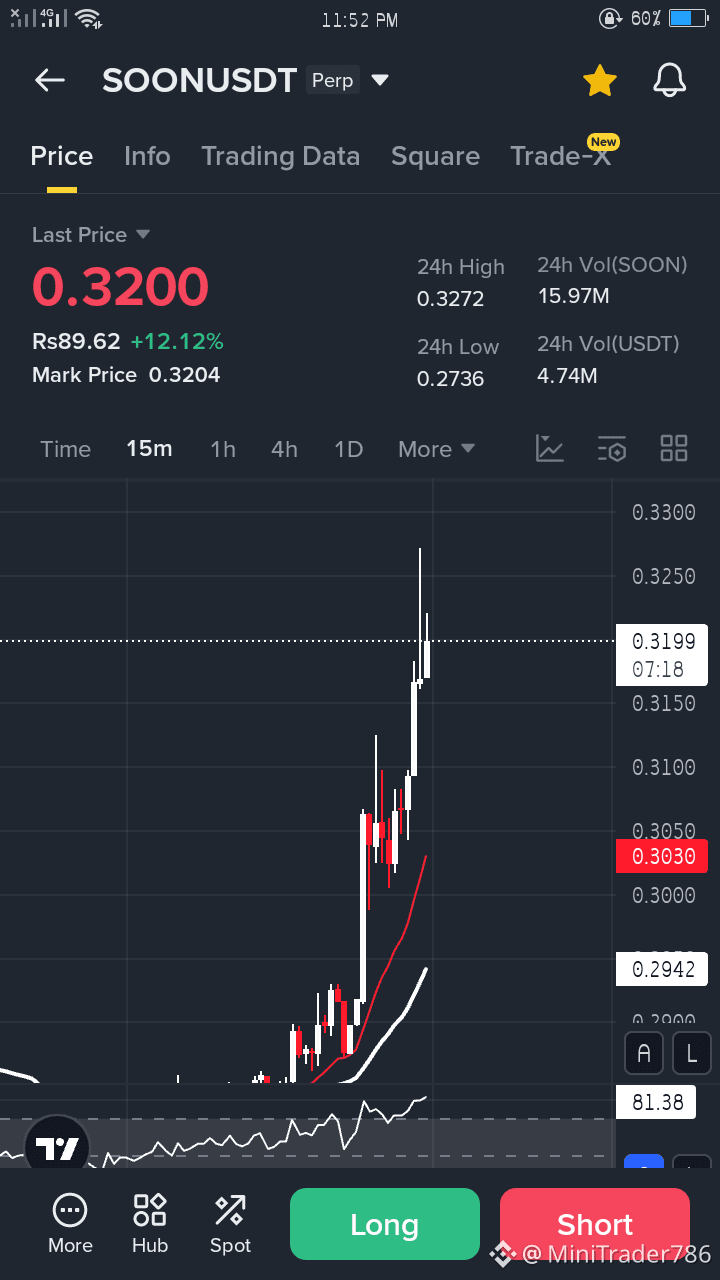Select the line chart style icon
This screenshot has height=1280, width=720.
pos(549,449)
